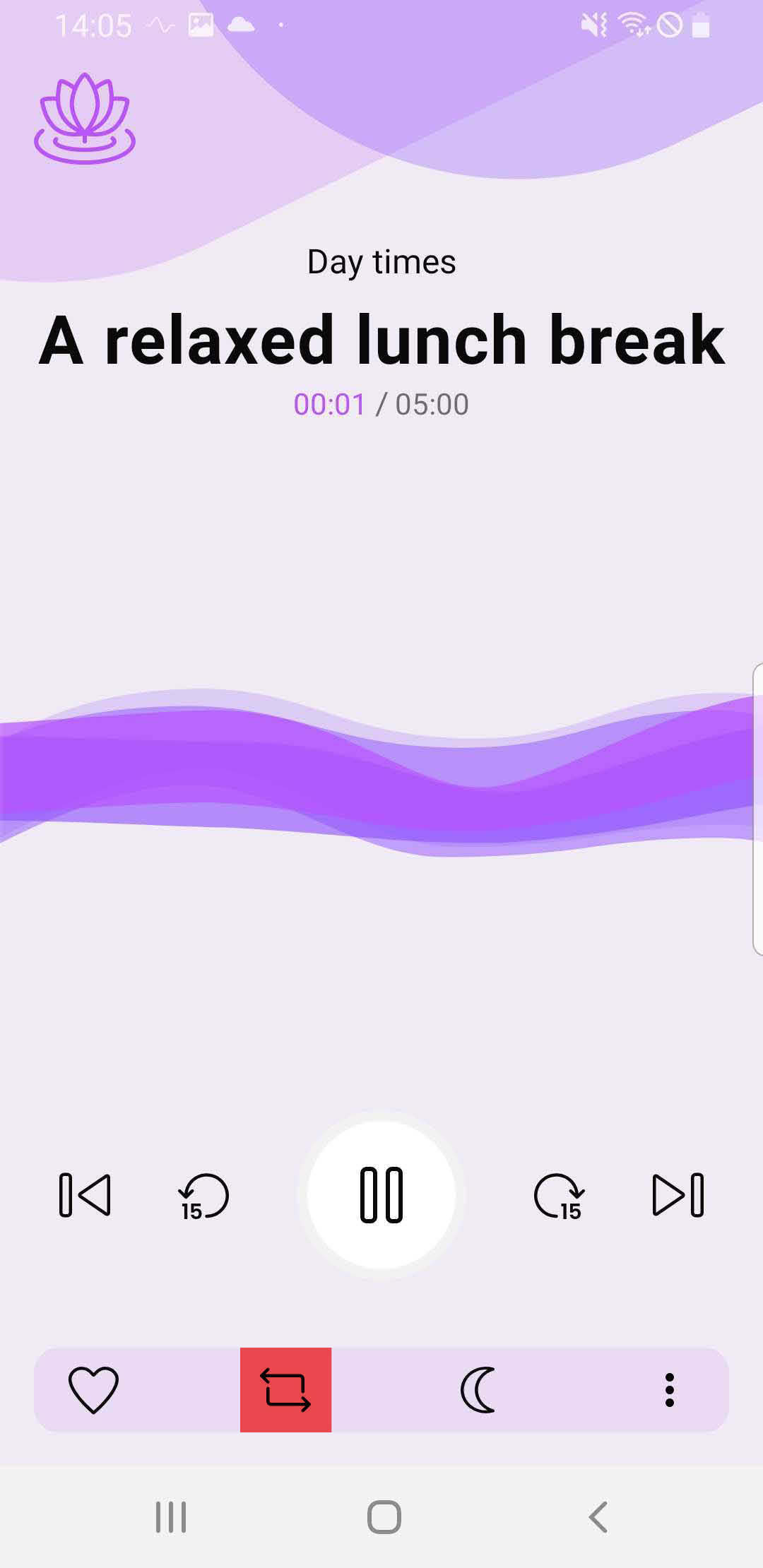
Task: Go to the device home screen
Action: pos(384,1516)
